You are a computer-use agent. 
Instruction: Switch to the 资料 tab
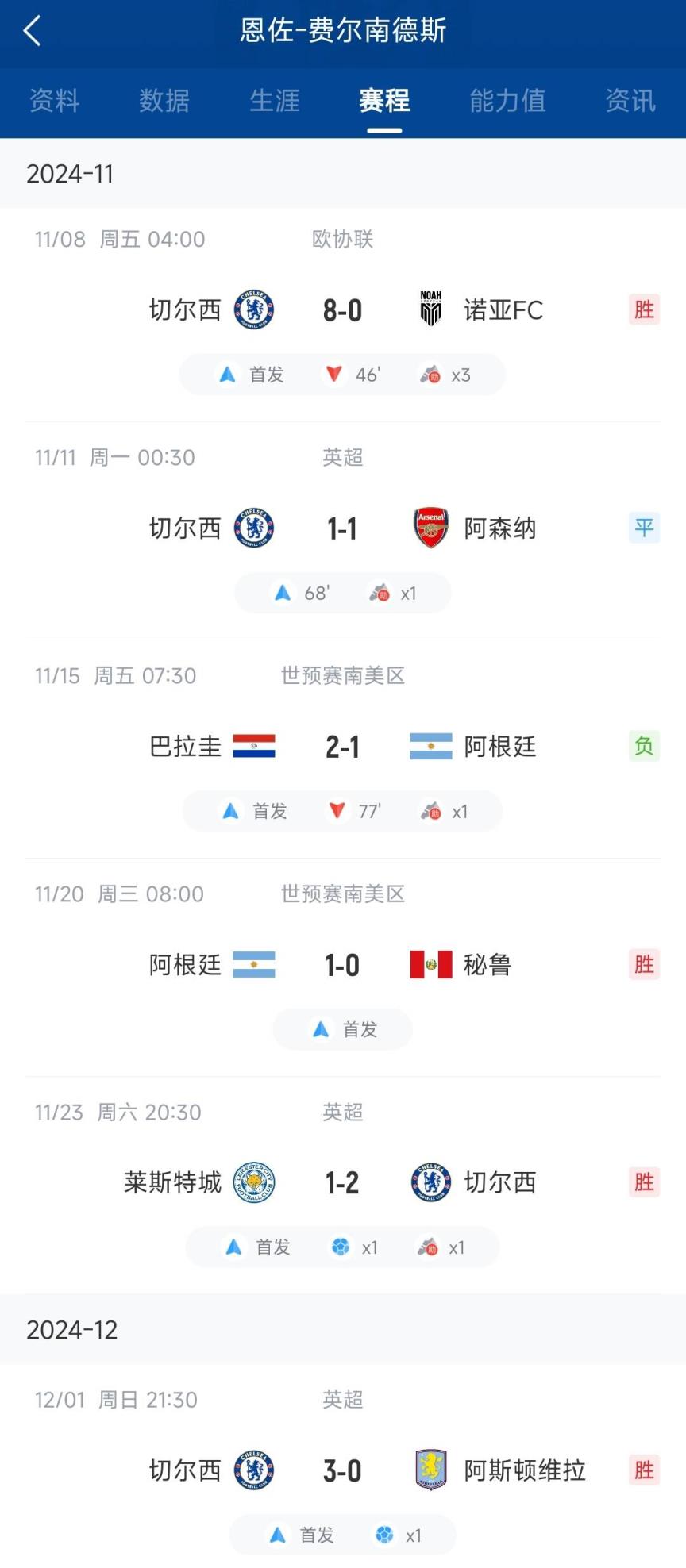[55, 101]
